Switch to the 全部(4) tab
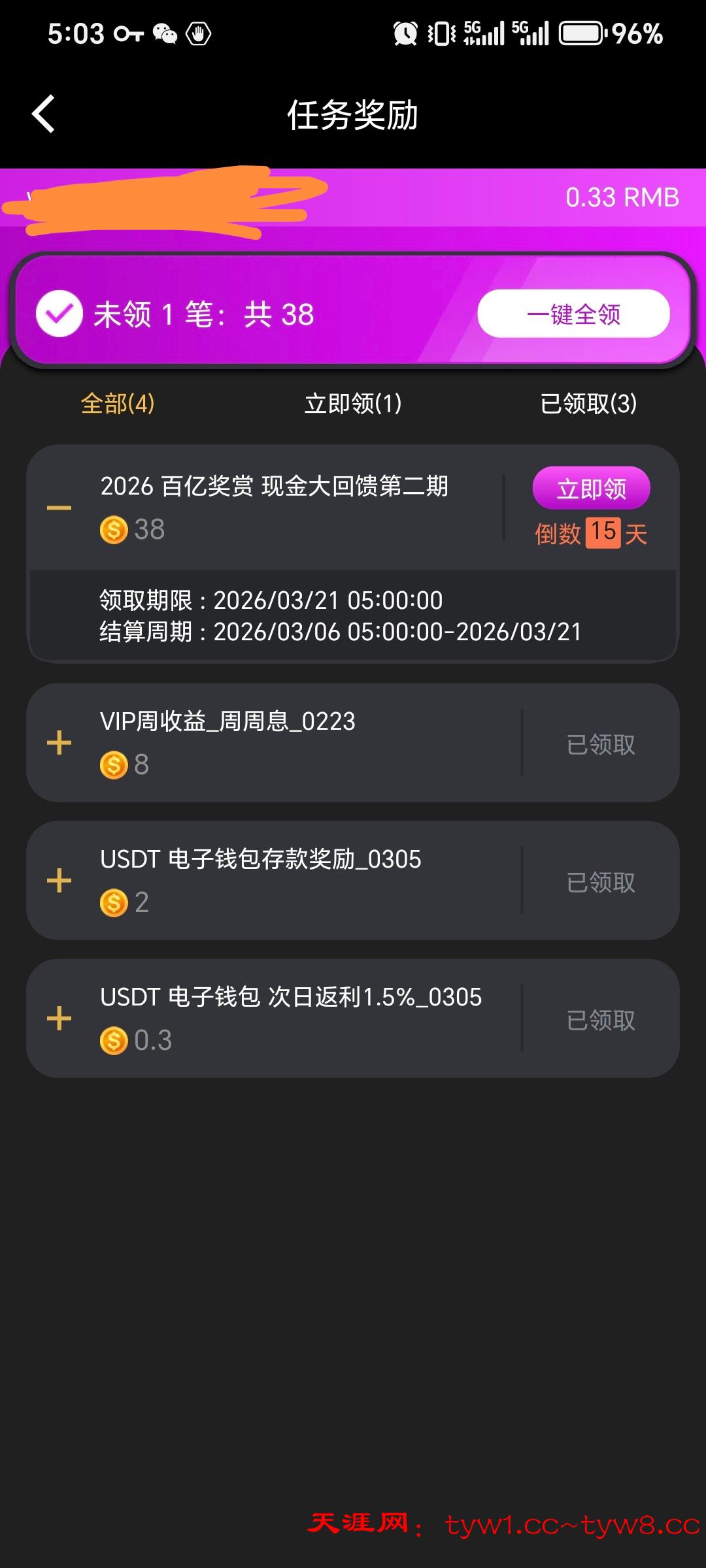The image size is (706, 1568). click(x=118, y=404)
